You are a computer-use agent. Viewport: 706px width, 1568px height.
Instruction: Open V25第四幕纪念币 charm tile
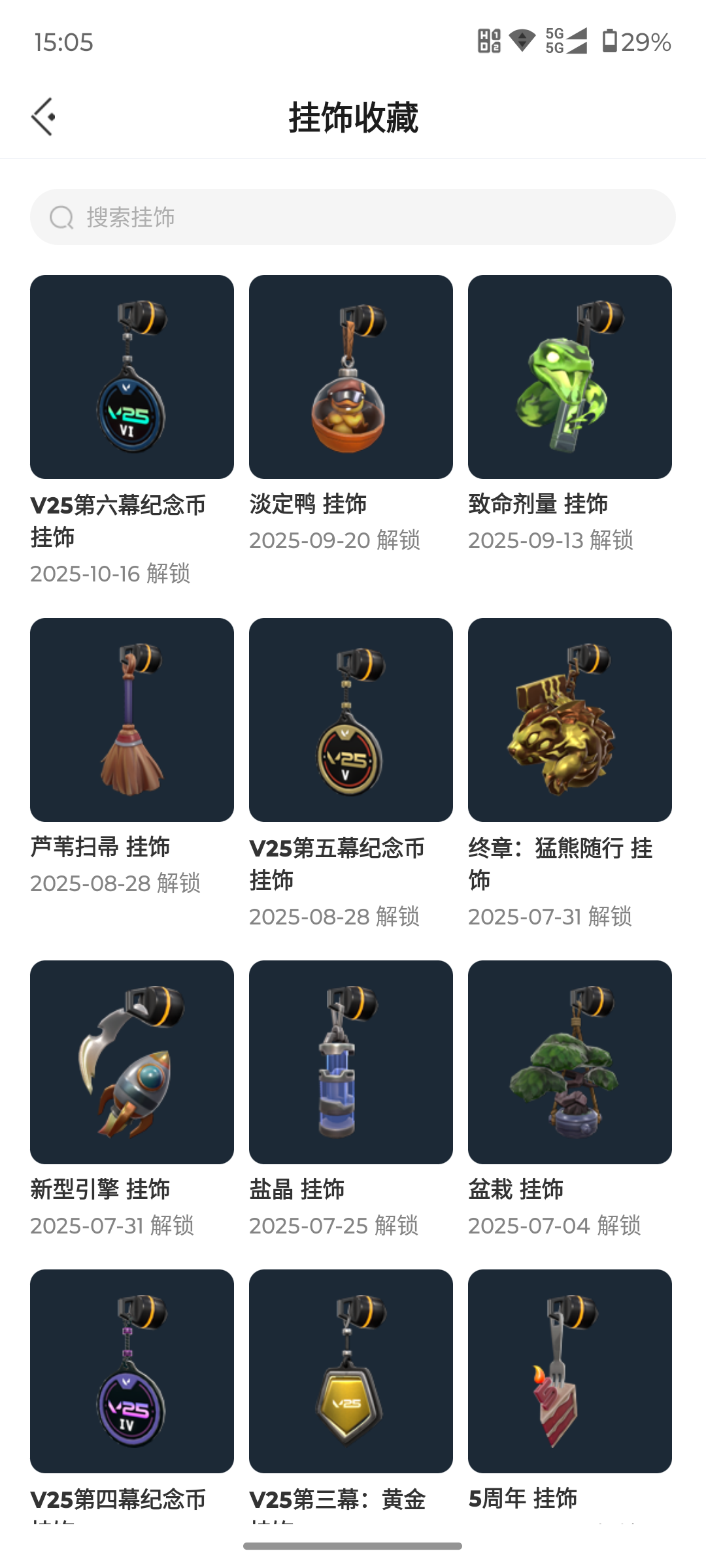[132, 1371]
